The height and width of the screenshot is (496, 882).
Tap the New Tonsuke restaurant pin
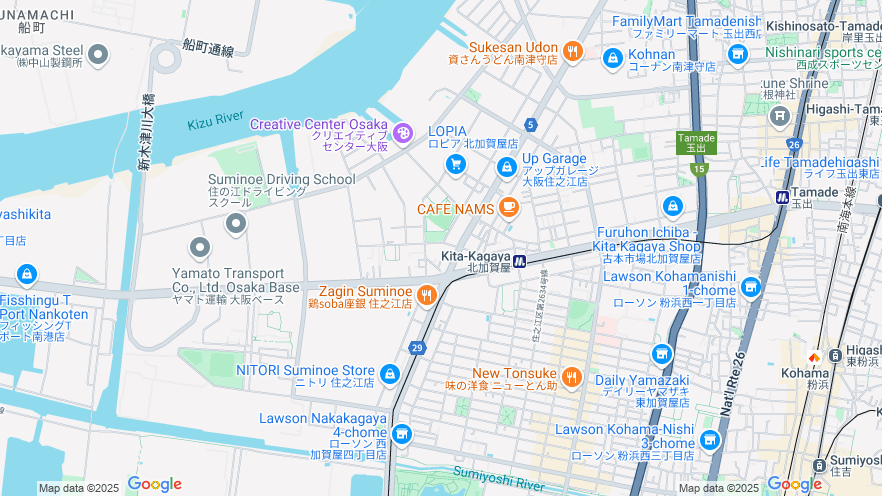coord(571,377)
